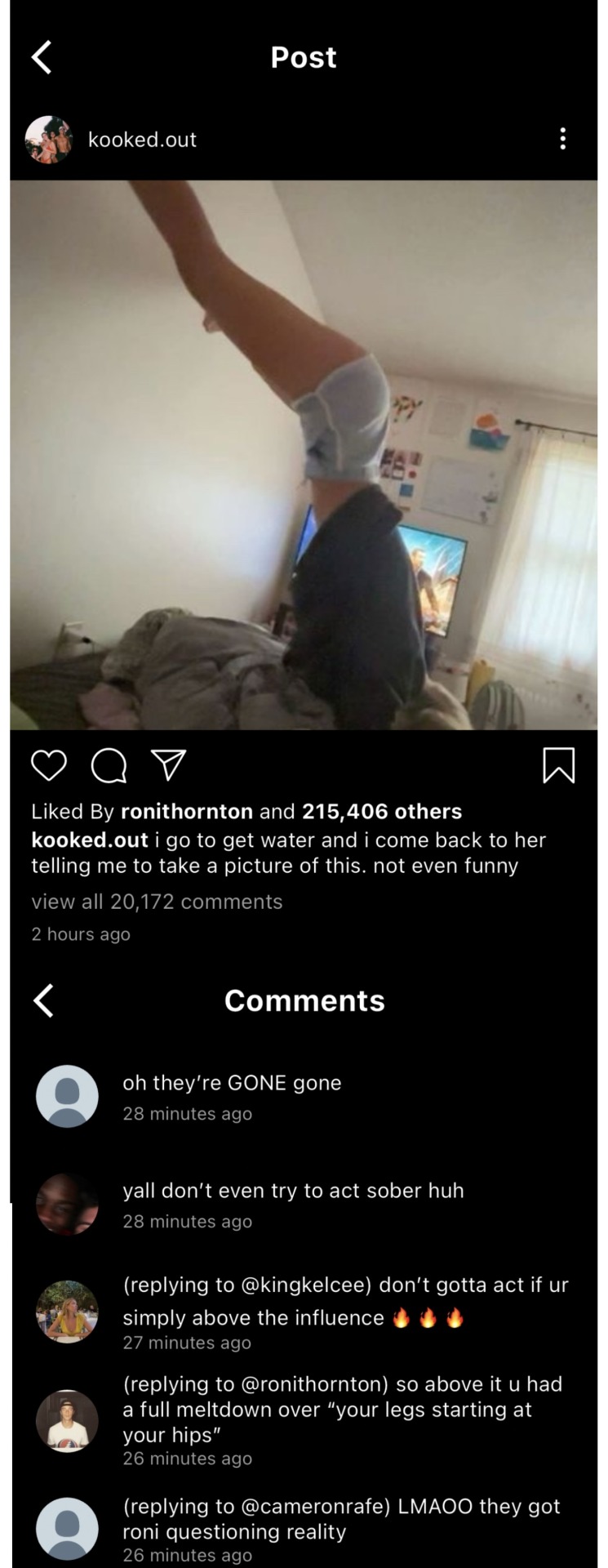Like the kooked.out post

(49, 765)
